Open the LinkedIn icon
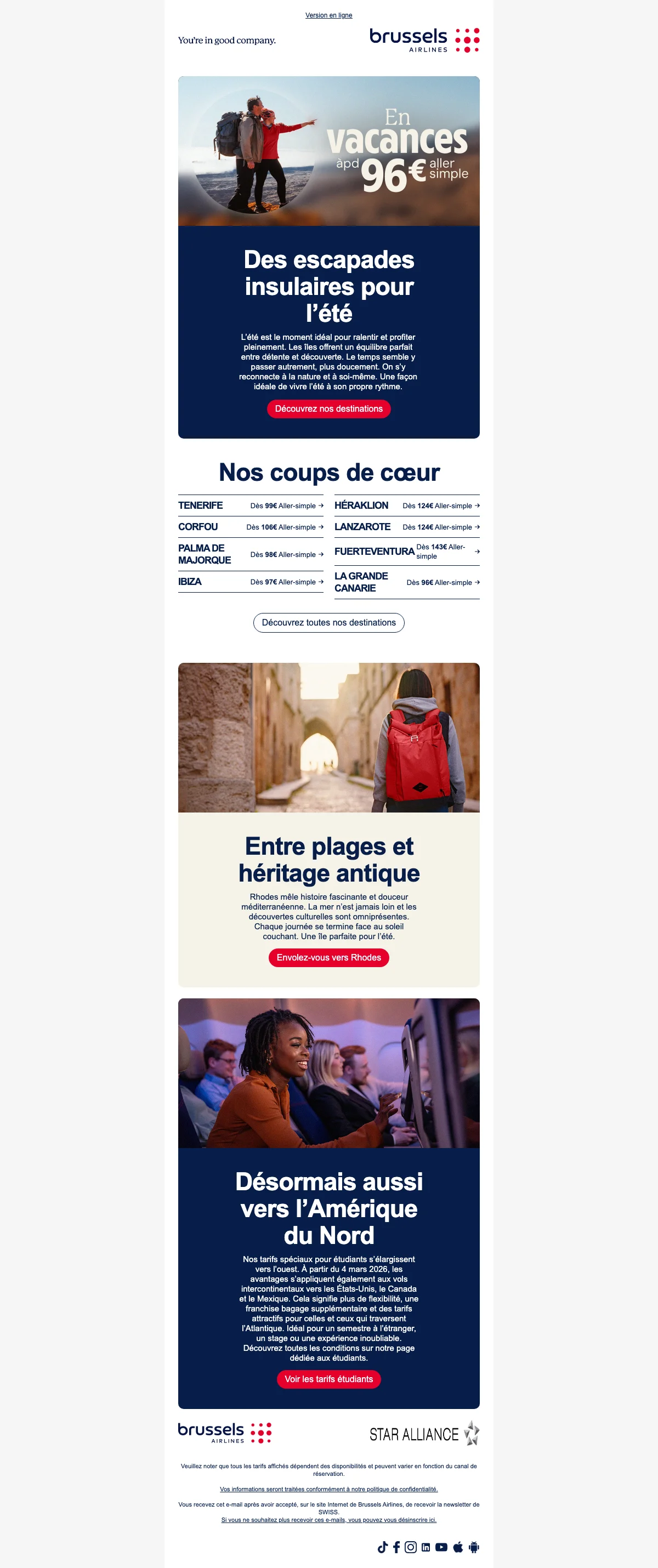This screenshot has width=658, height=1568. click(x=426, y=1547)
